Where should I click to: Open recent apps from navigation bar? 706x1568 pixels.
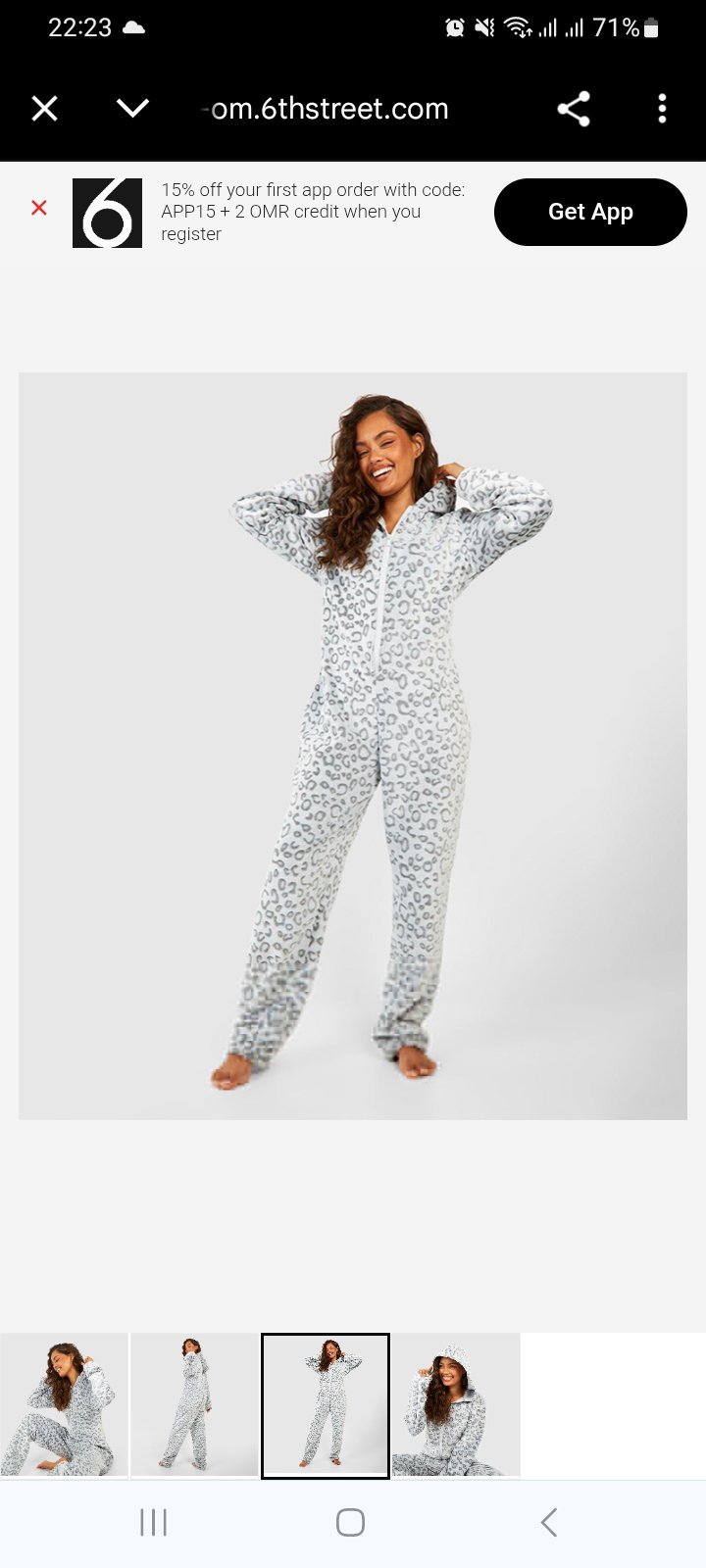154,1522
